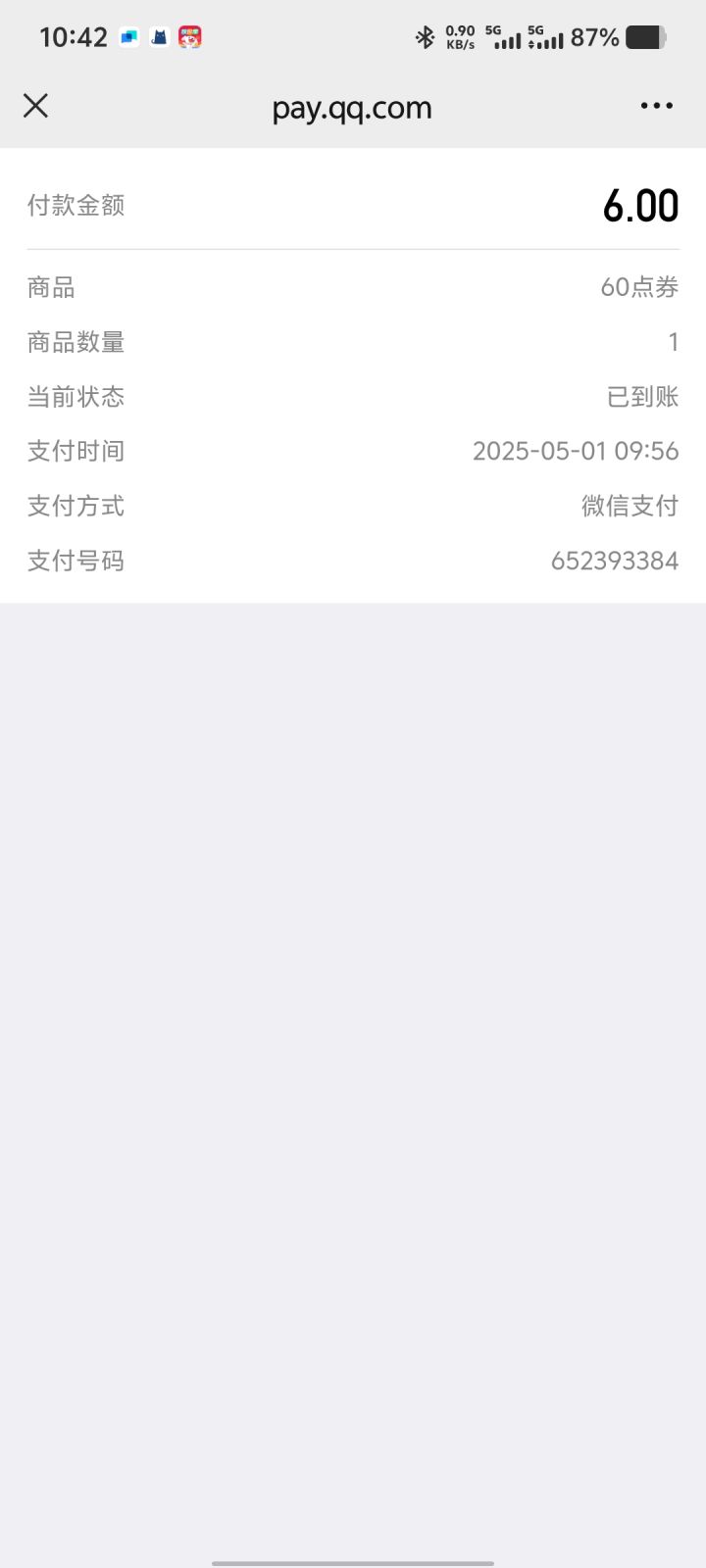Select the payment time 2025-05-01 09:56
Screen dimensions: 706x1568
(x=575, y=451)
